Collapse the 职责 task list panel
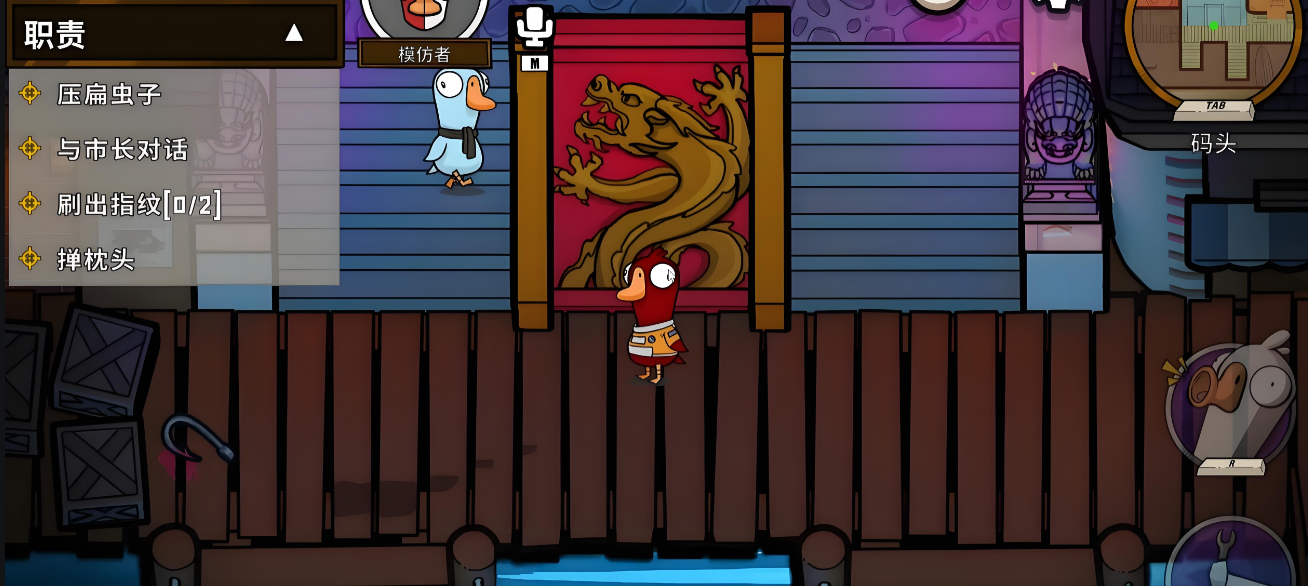The height and width of the screenshot is (586, 1308). (x=293, y=33)
